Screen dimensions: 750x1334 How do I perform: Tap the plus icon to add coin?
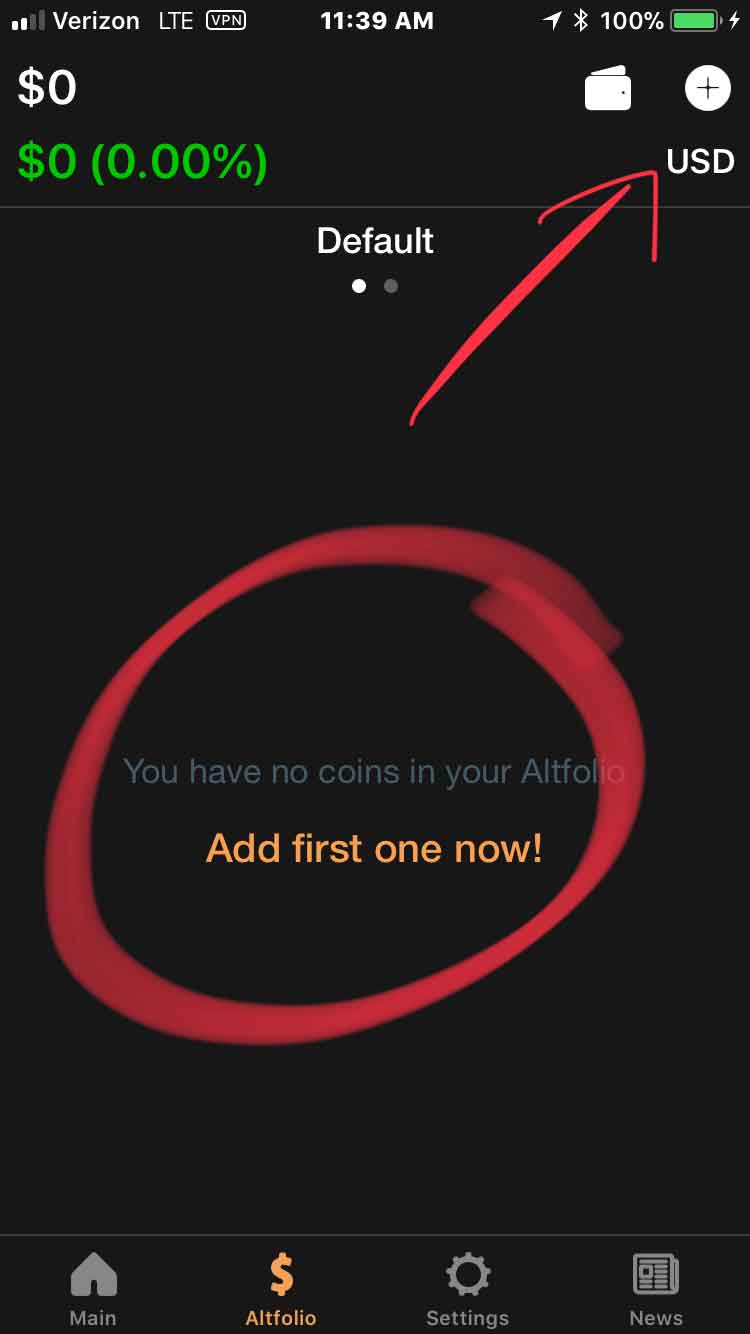click(707, 88)
